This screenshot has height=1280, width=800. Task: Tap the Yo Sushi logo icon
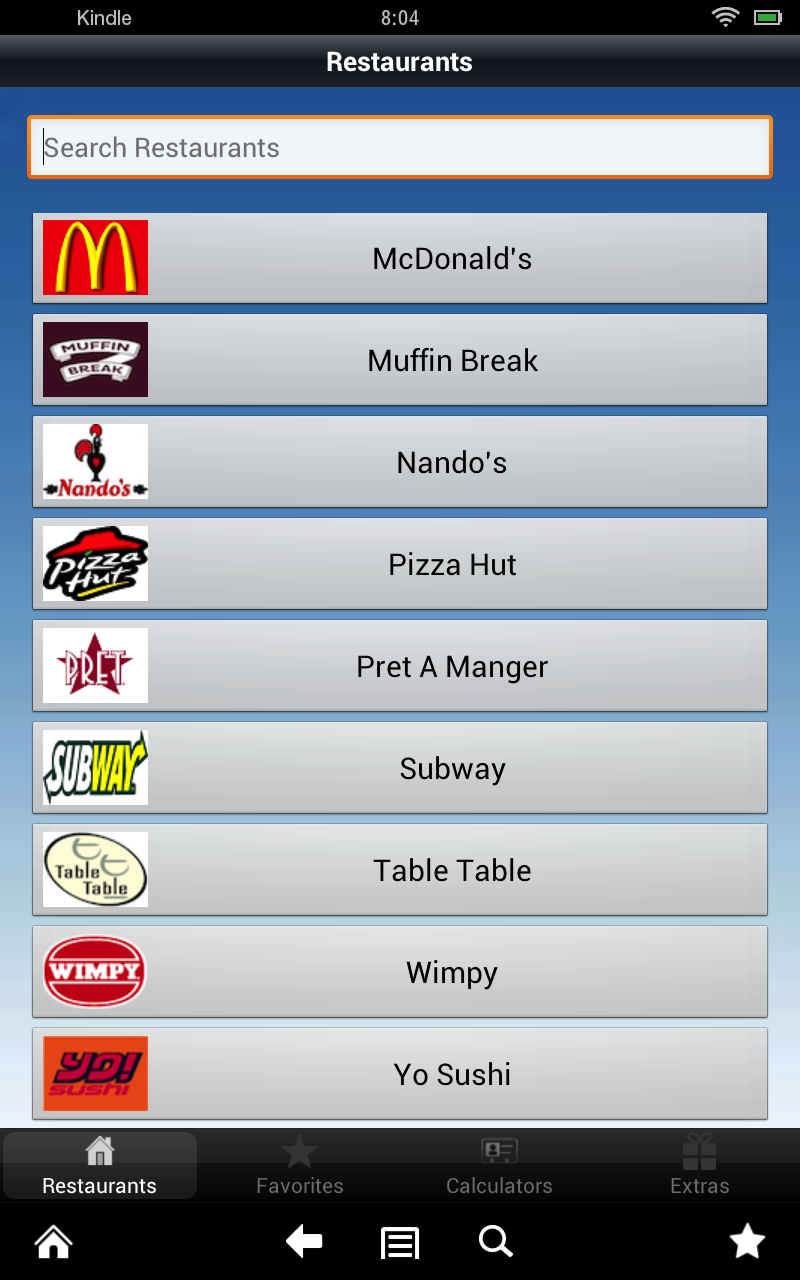point(94,1073)
